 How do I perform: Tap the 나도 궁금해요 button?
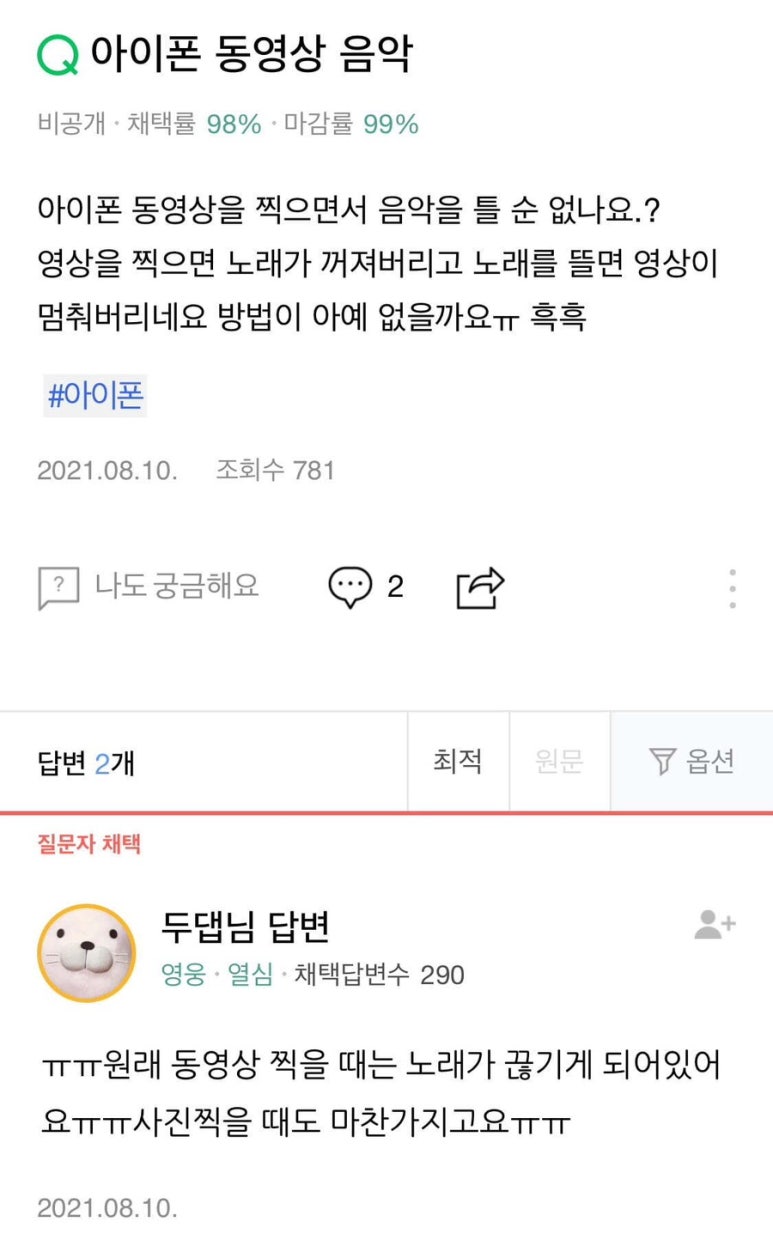click(x=148, y=587)
